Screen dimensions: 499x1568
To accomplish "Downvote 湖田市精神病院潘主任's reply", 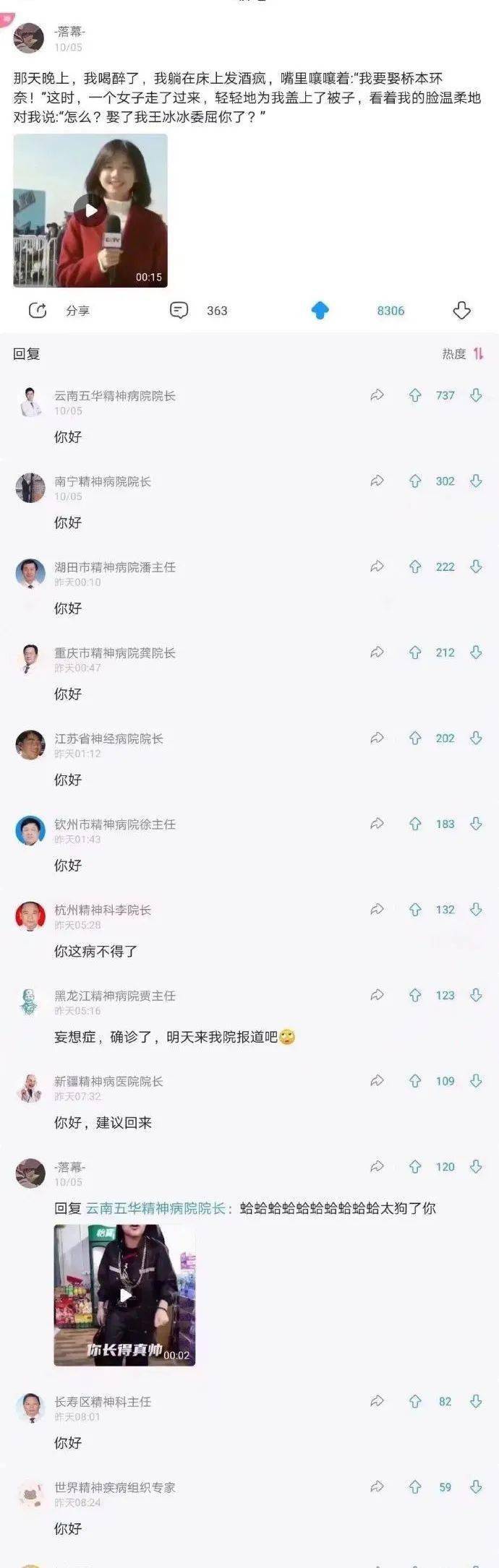I will pyautogui.click(x=476, y=567).
